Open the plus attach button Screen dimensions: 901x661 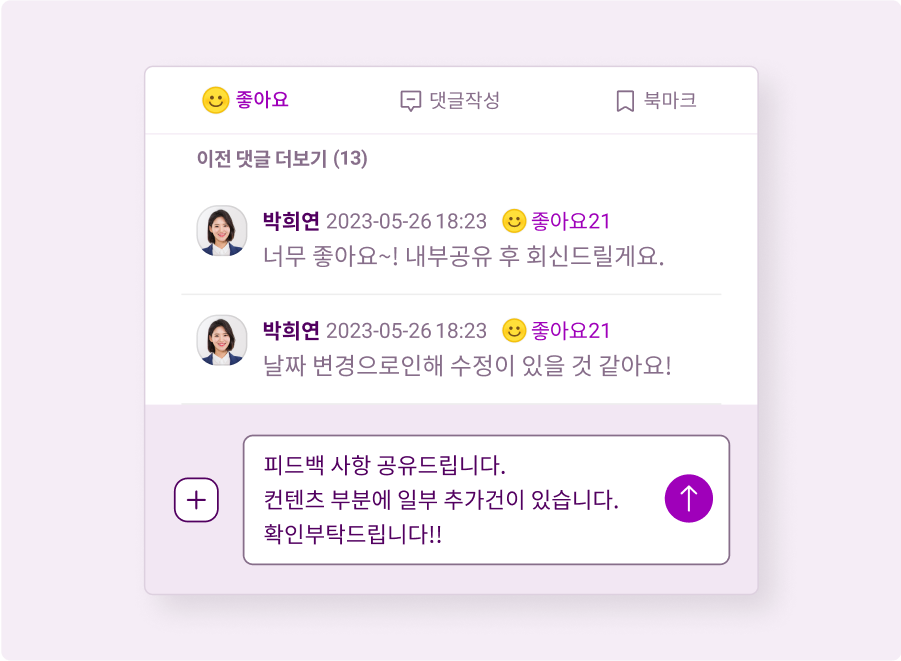pos(196,500)
